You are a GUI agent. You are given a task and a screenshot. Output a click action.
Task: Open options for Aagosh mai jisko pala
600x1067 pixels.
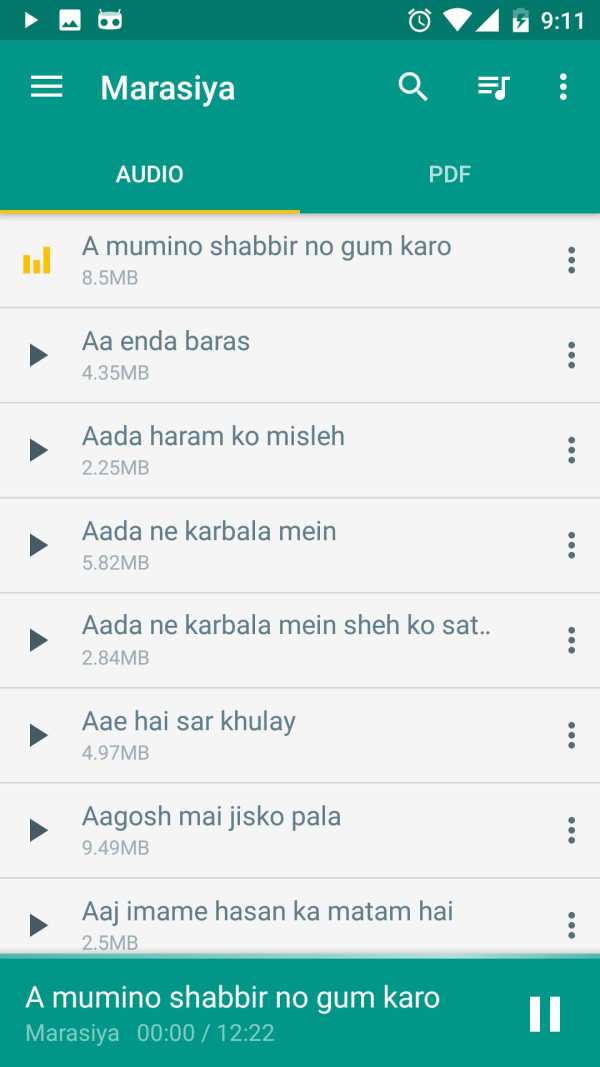571,830
